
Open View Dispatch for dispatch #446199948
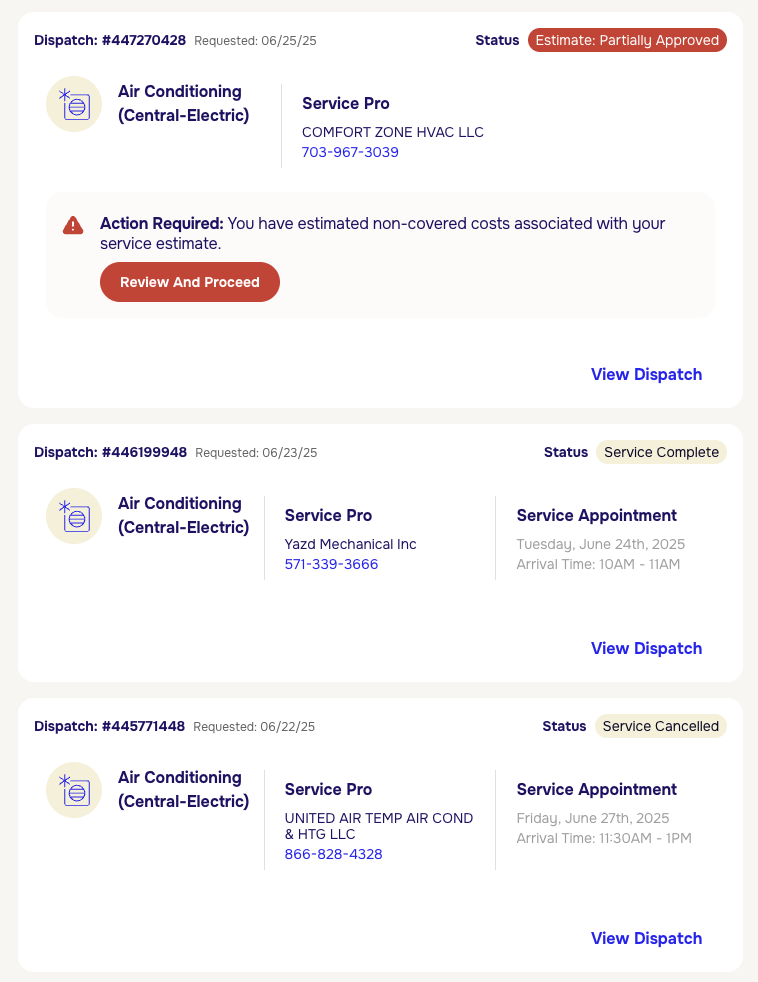(x=646, y=648)
